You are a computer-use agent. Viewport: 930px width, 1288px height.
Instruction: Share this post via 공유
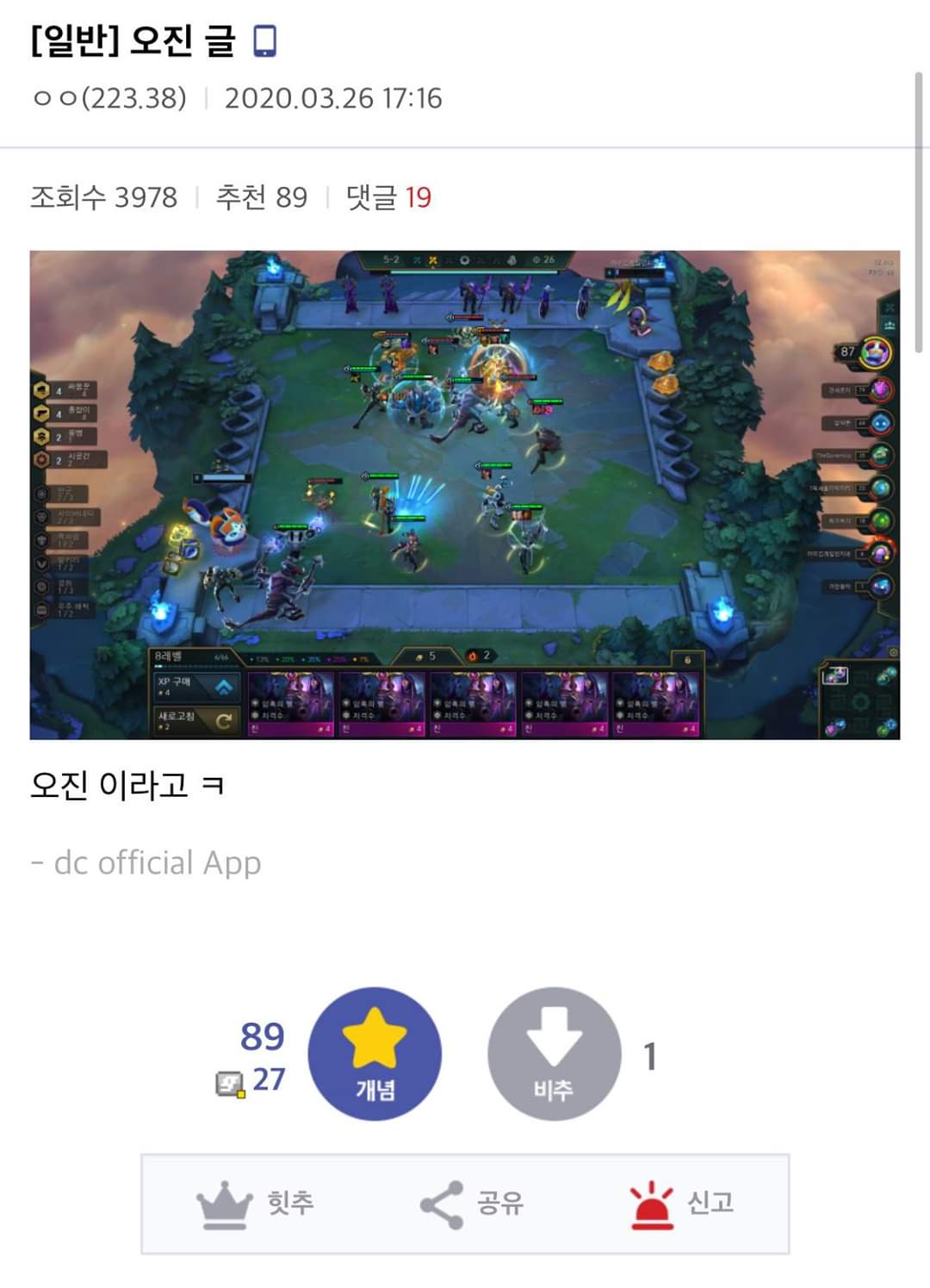coord(471,1204)
